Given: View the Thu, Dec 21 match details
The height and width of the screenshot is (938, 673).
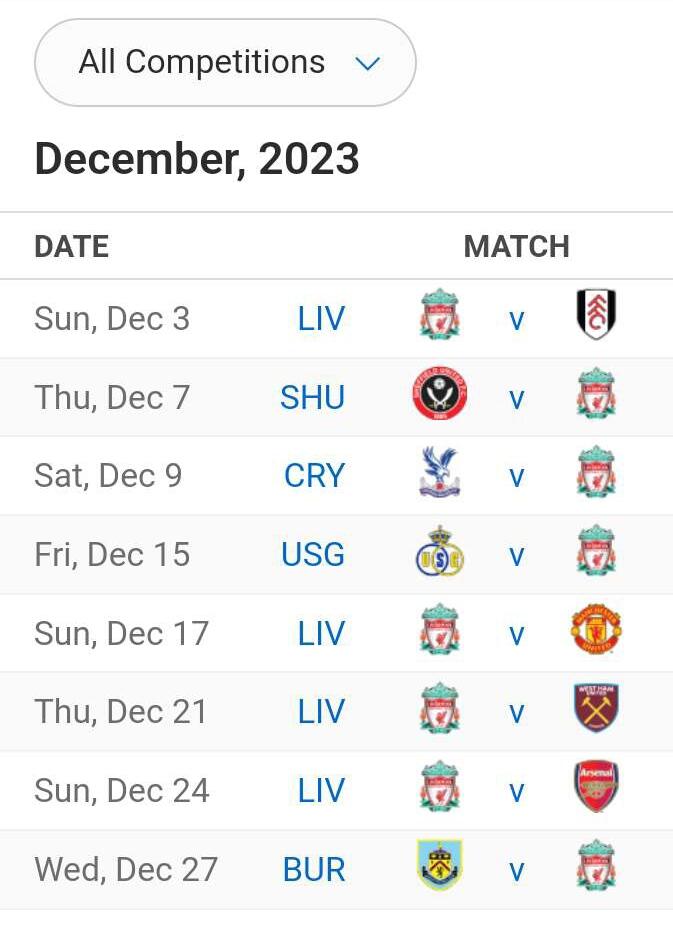Looking at the screenshot, I should pos(517,713).
